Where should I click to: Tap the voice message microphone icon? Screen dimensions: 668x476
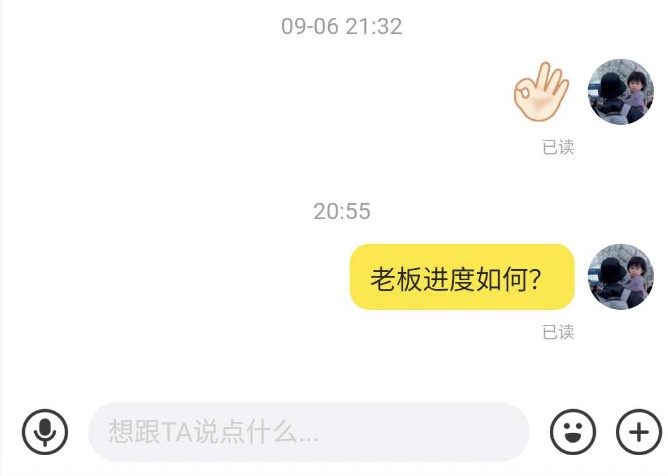point(44,432)
